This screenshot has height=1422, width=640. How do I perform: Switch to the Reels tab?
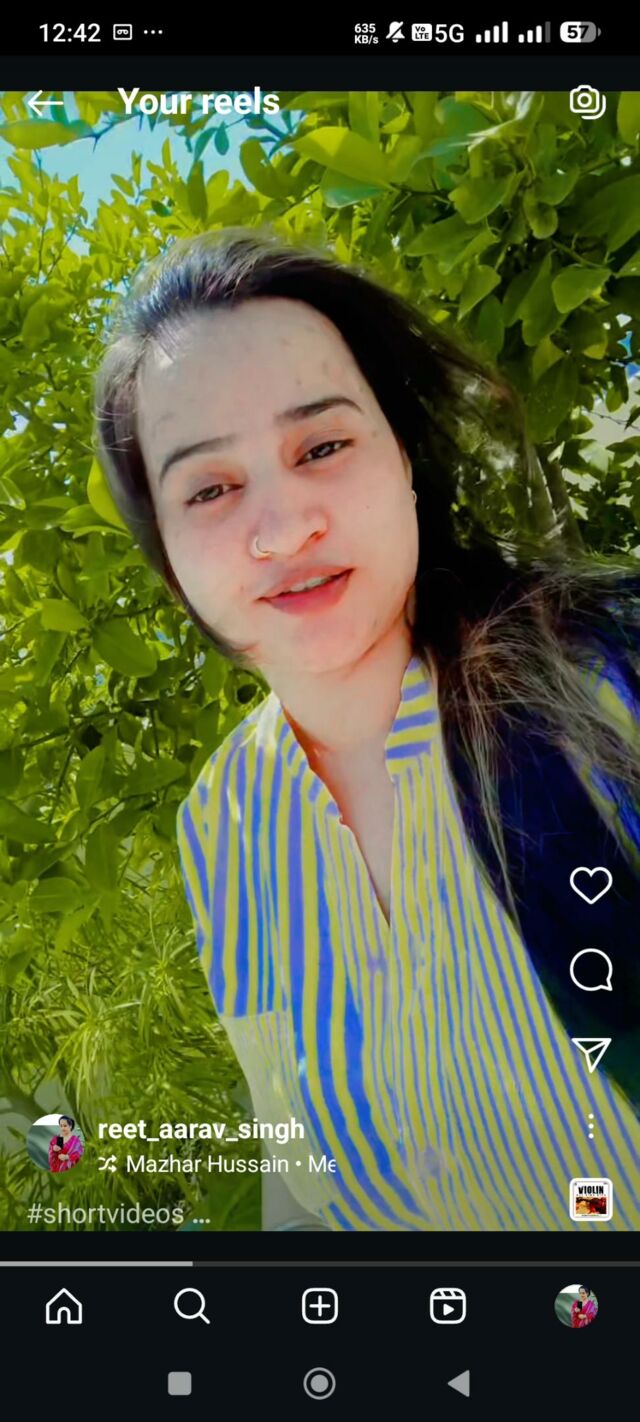click(x=447, y=1306)
